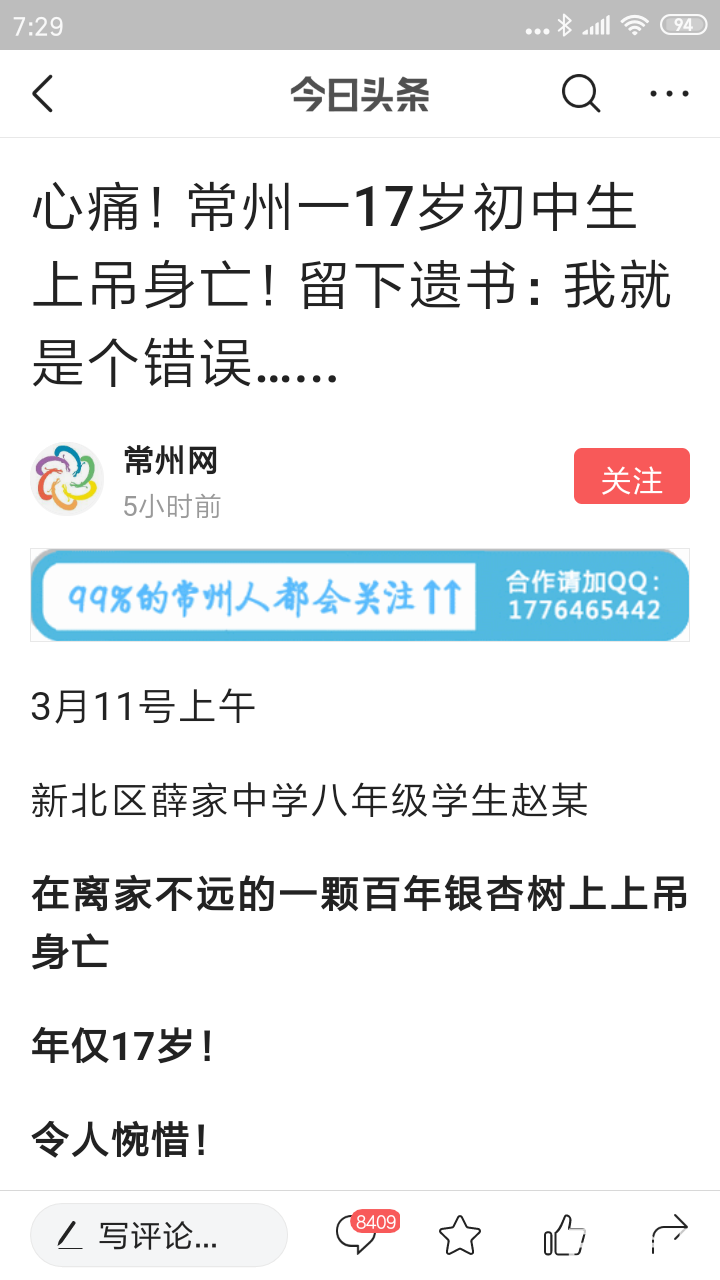This screenshot has height=1280, width=720.
Task: Tap the 写评论 comment input field
Action: tap(159, 1236)
